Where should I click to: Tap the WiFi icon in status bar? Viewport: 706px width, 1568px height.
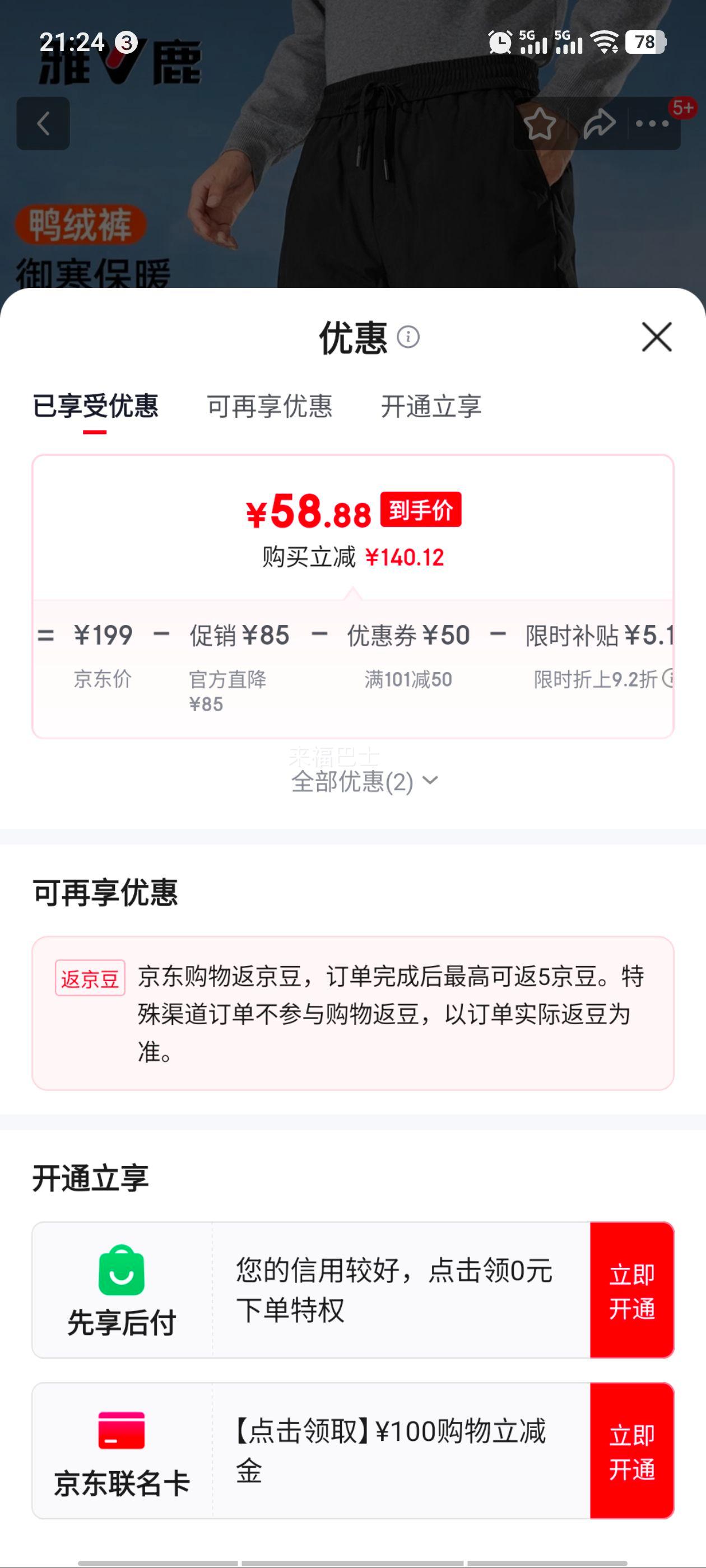click(x=605, y=43)
